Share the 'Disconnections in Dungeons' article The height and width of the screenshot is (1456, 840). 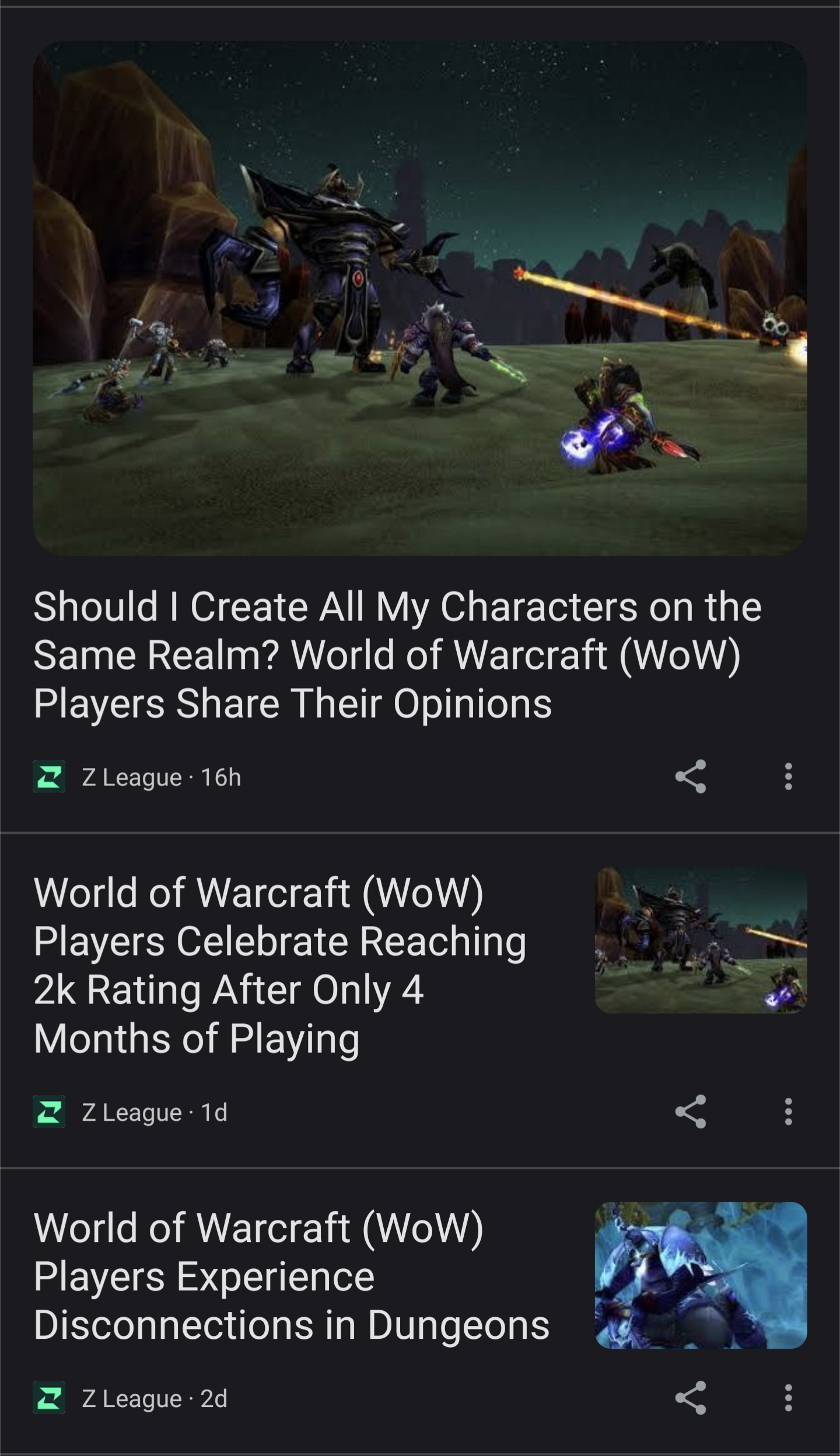(x=691, y=1398)
